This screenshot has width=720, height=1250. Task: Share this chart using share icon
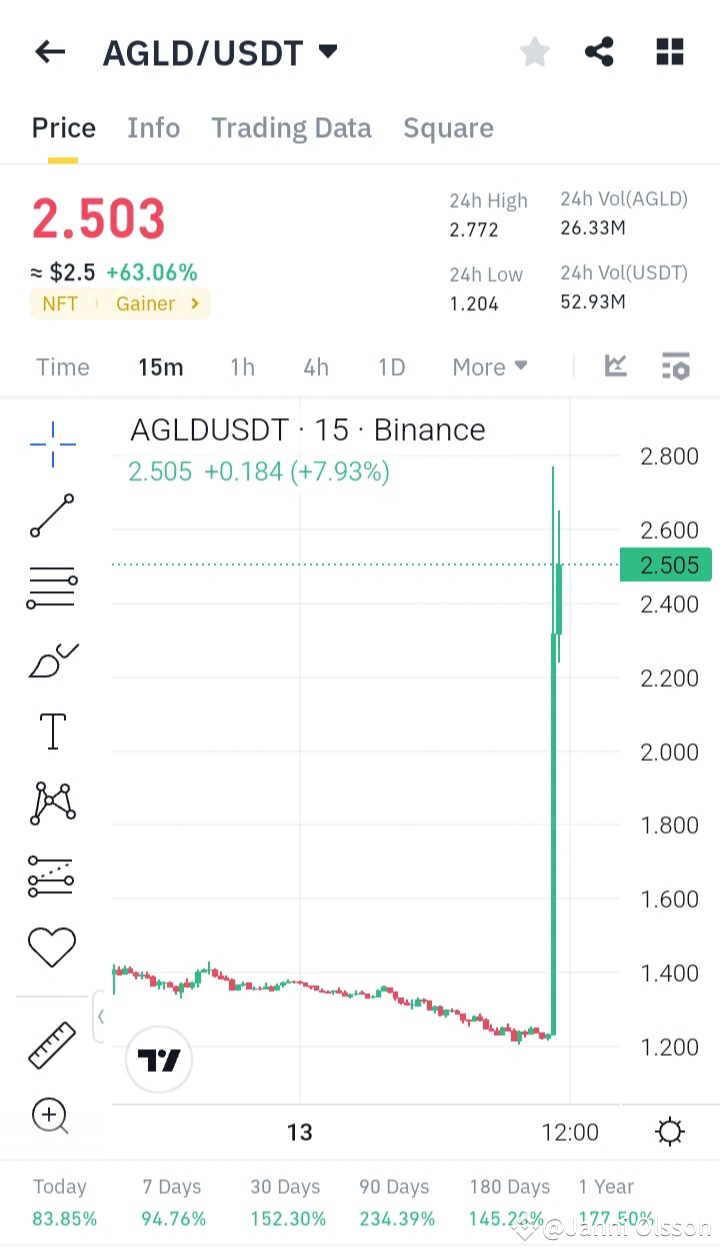[x=599, y=51]
